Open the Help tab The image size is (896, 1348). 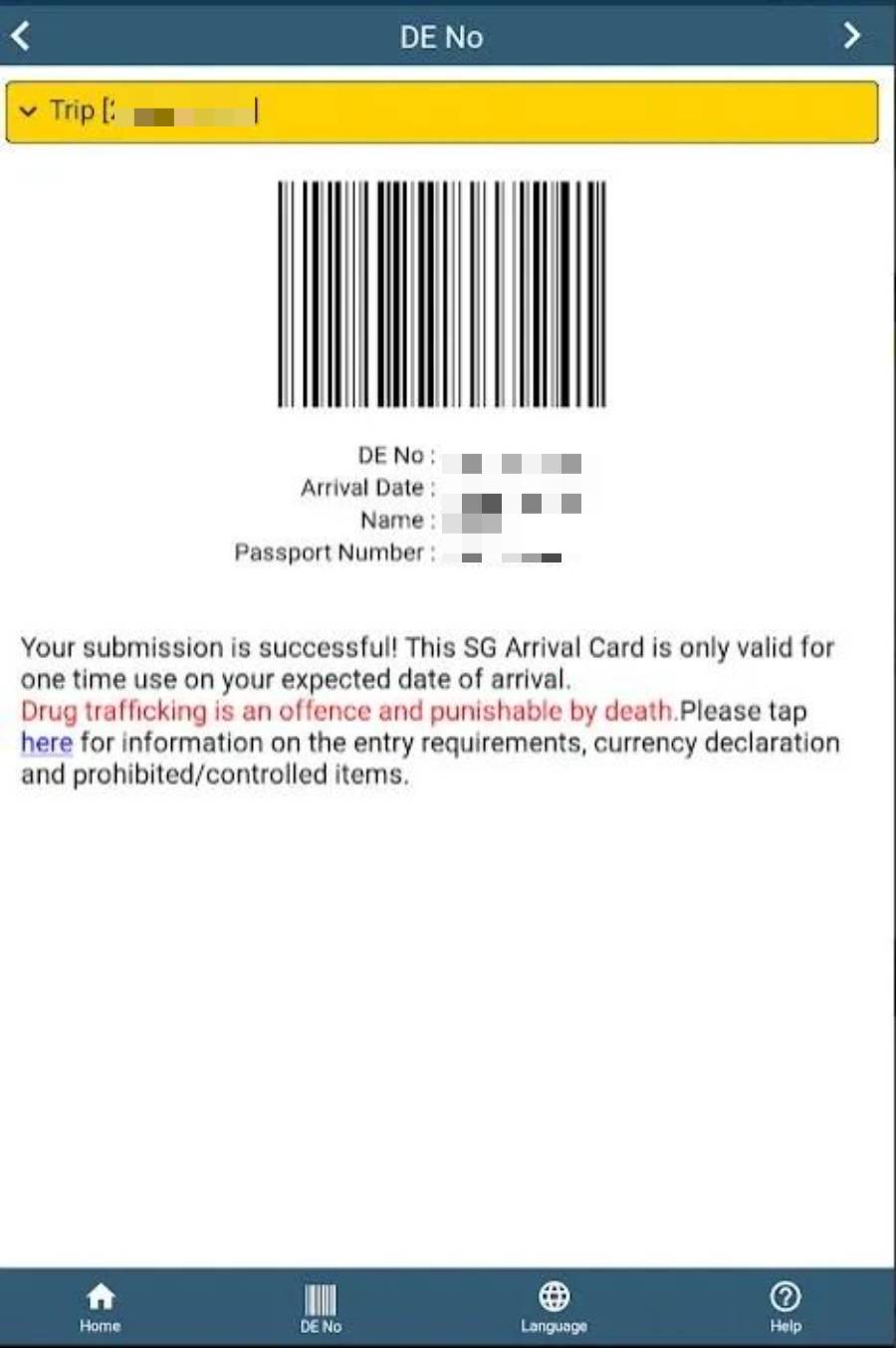[784, 1306]
